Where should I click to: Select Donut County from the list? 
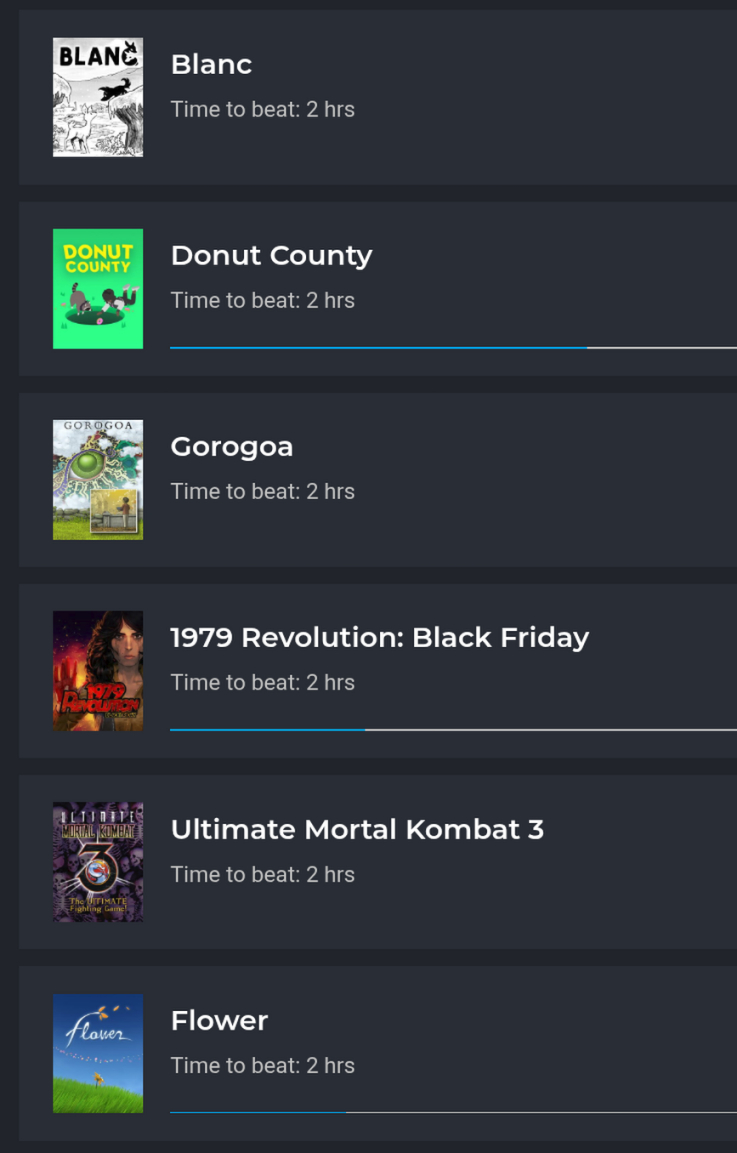pyautogui.click(x=271, y=256)
